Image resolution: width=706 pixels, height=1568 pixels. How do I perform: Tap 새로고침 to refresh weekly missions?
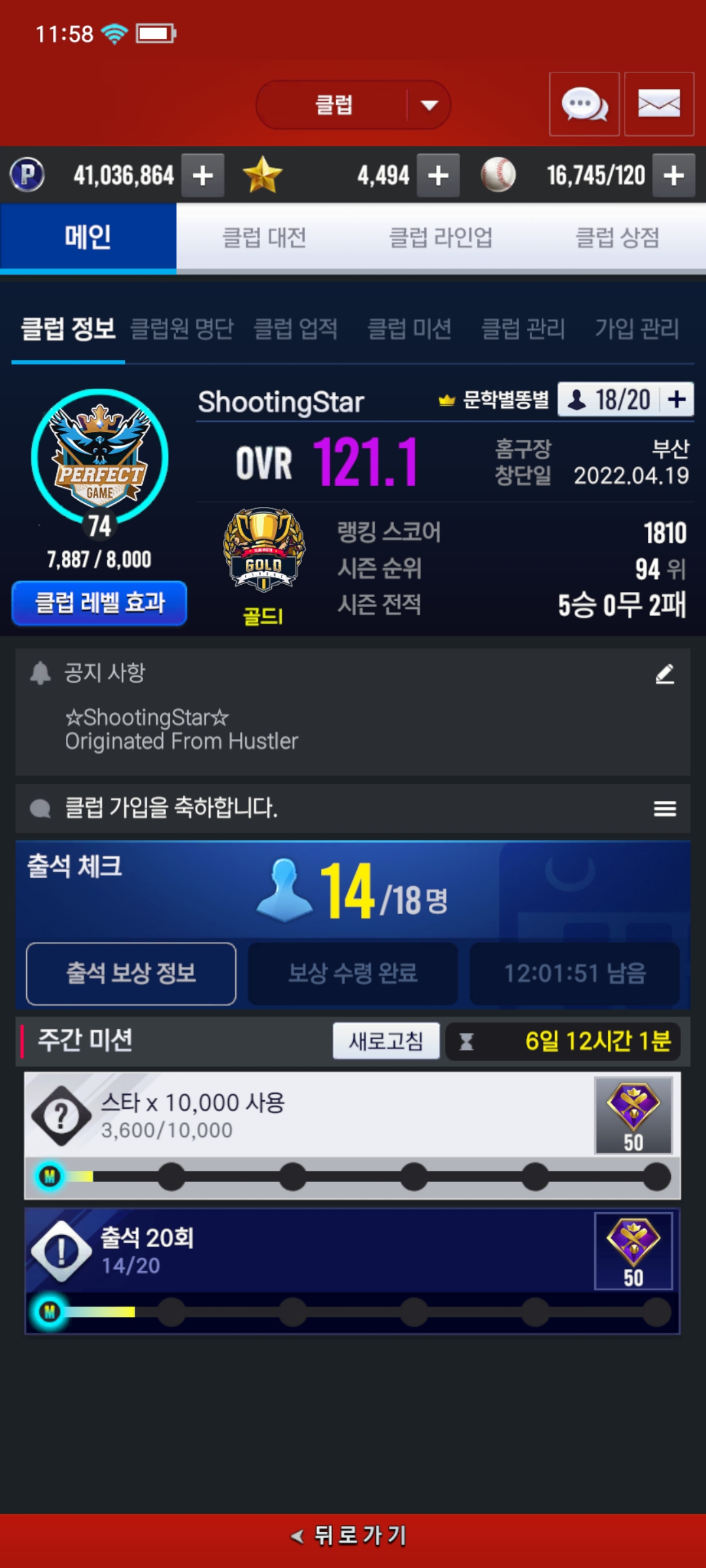386,1041
